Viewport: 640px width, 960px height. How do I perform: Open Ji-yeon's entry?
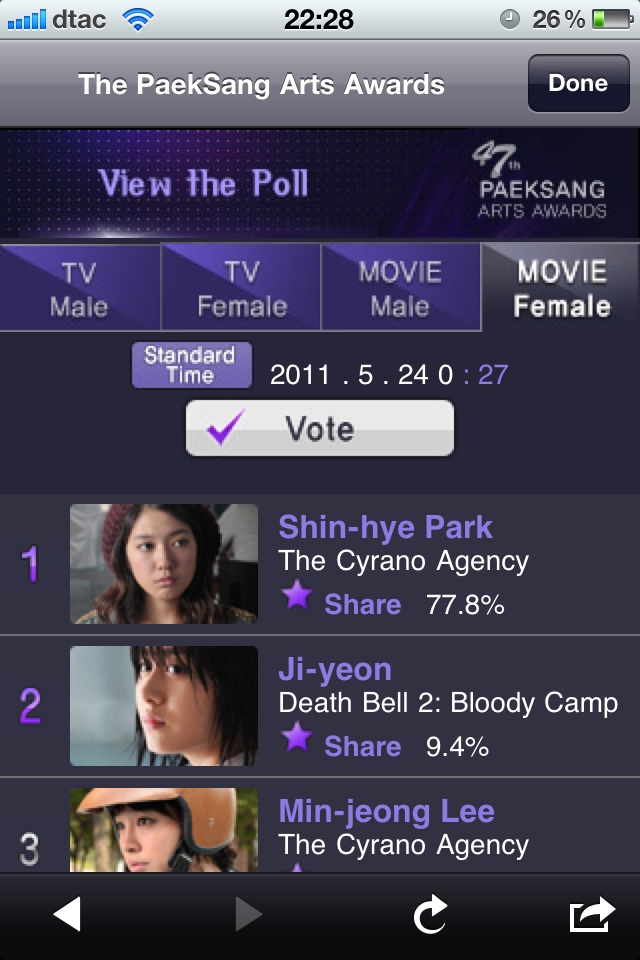335,669
